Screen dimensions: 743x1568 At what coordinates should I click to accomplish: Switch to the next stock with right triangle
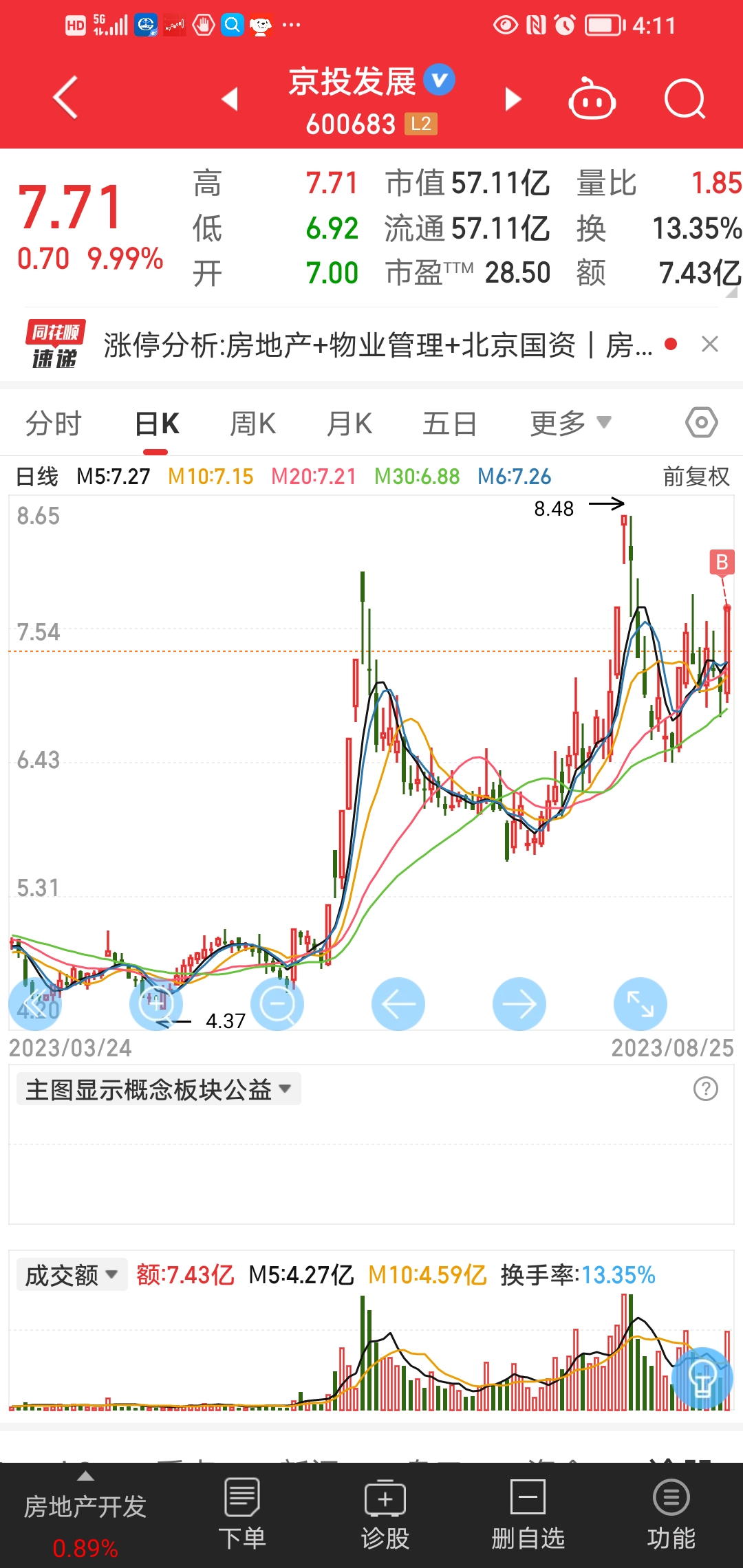click(513, 99)
